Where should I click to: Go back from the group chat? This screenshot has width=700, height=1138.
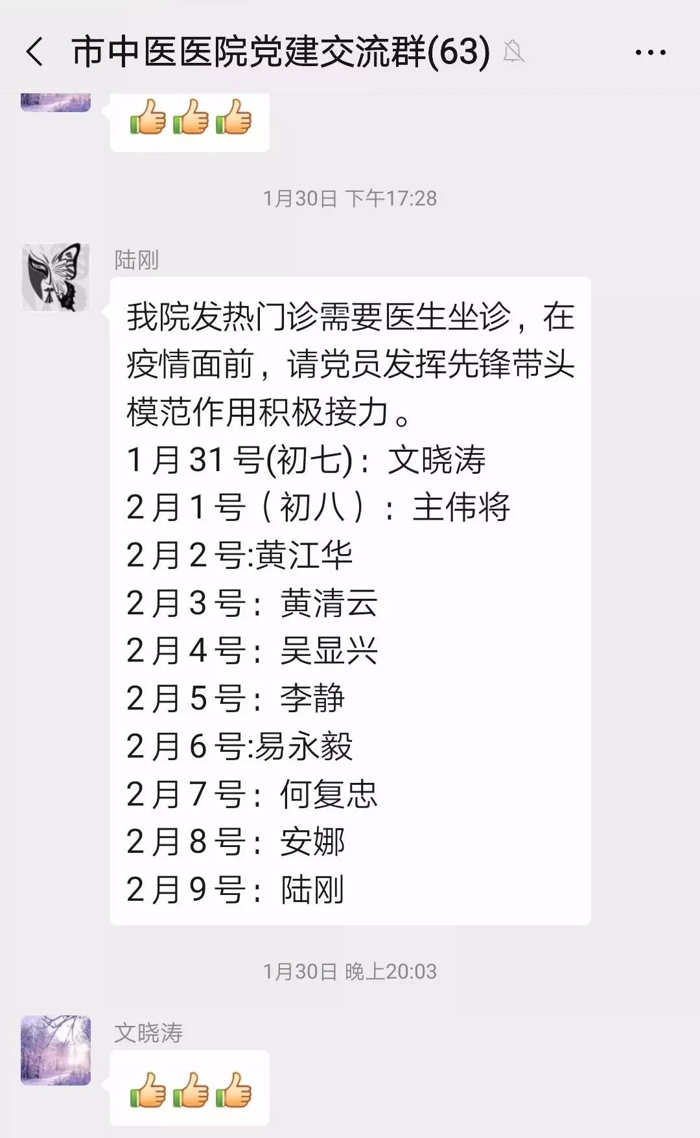(35, 52)
